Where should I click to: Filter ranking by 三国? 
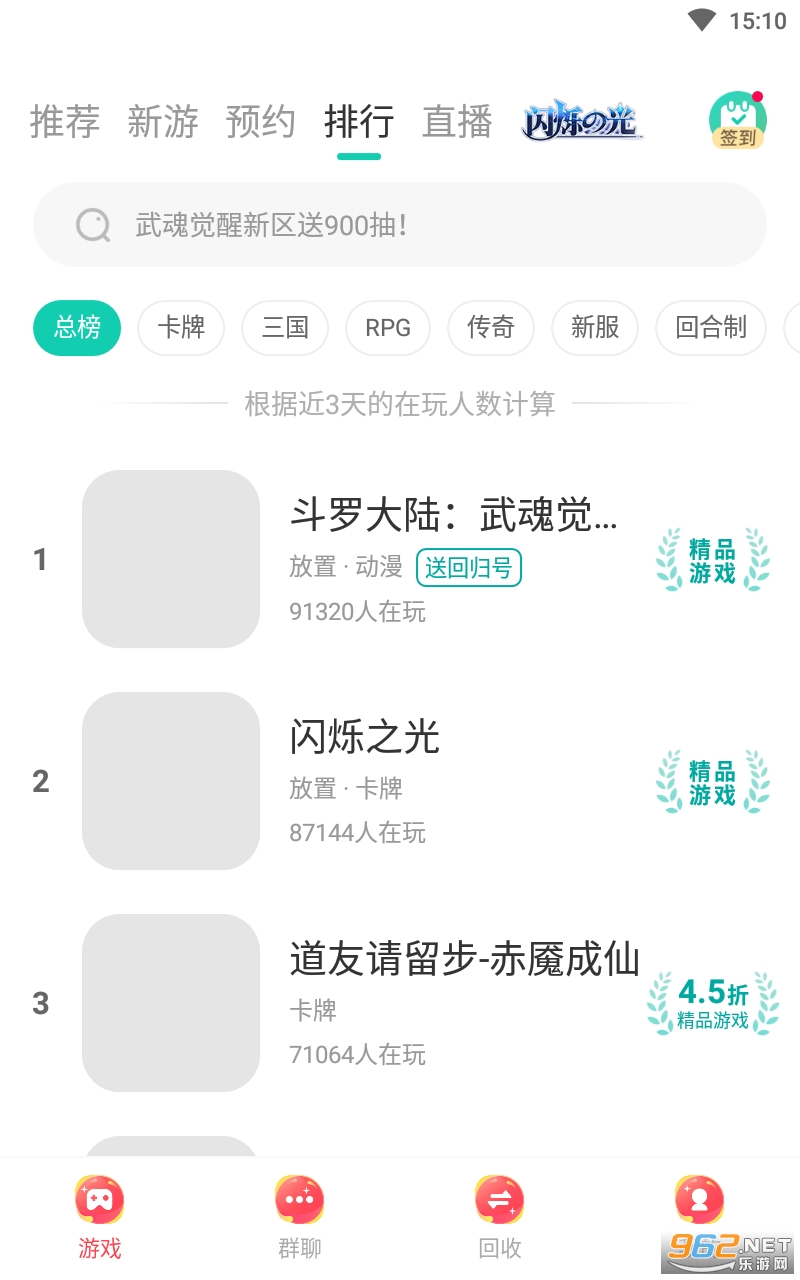click(x=285, y=328)
